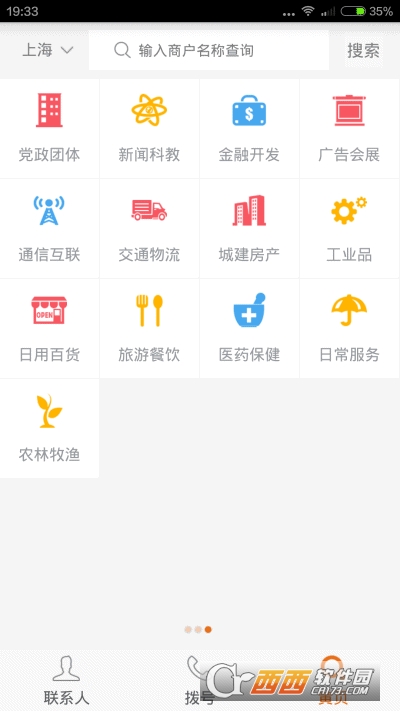The image size is (400, 711).
Task: Switch to the 拨号 tab
Action: (200, 680)
